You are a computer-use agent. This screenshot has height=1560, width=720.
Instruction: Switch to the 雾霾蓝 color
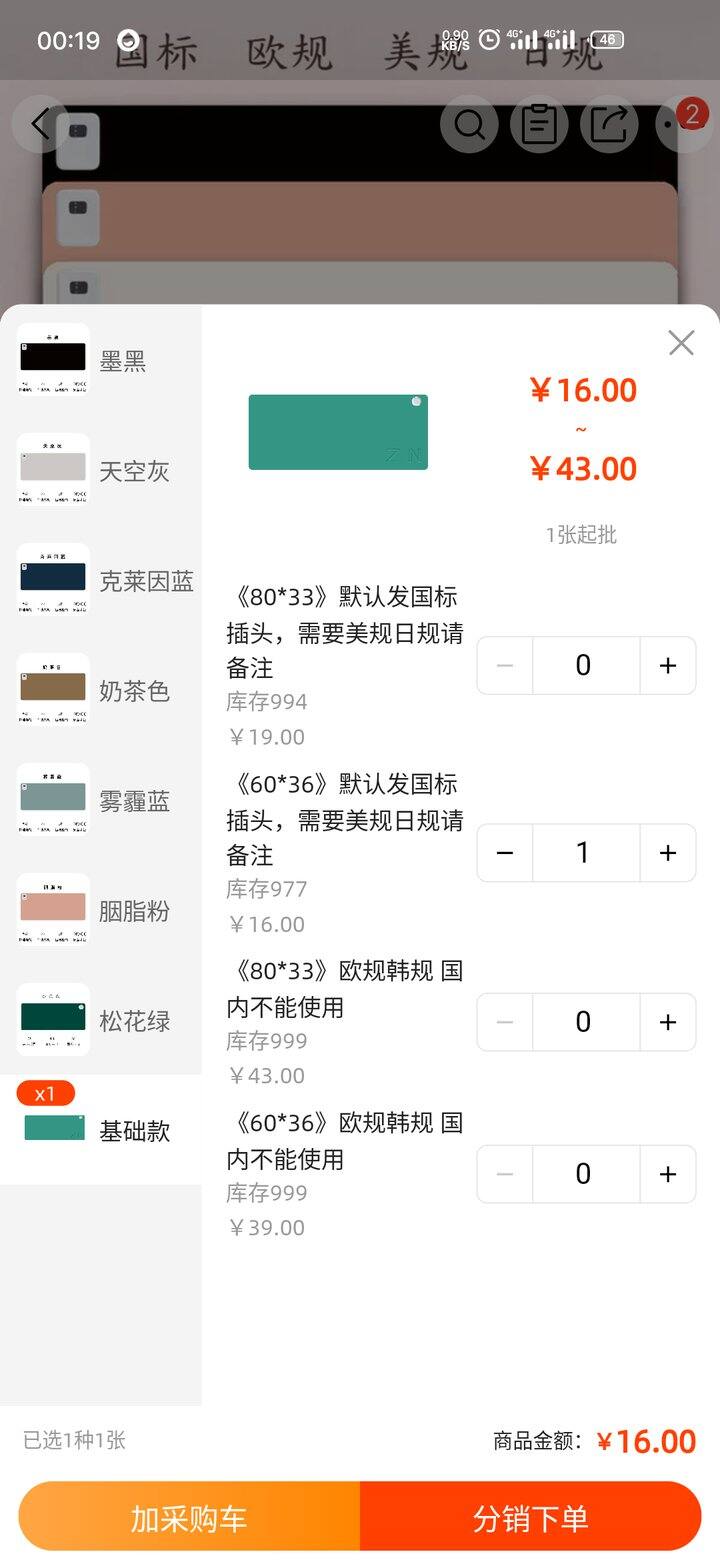click(x=100, y=800)
